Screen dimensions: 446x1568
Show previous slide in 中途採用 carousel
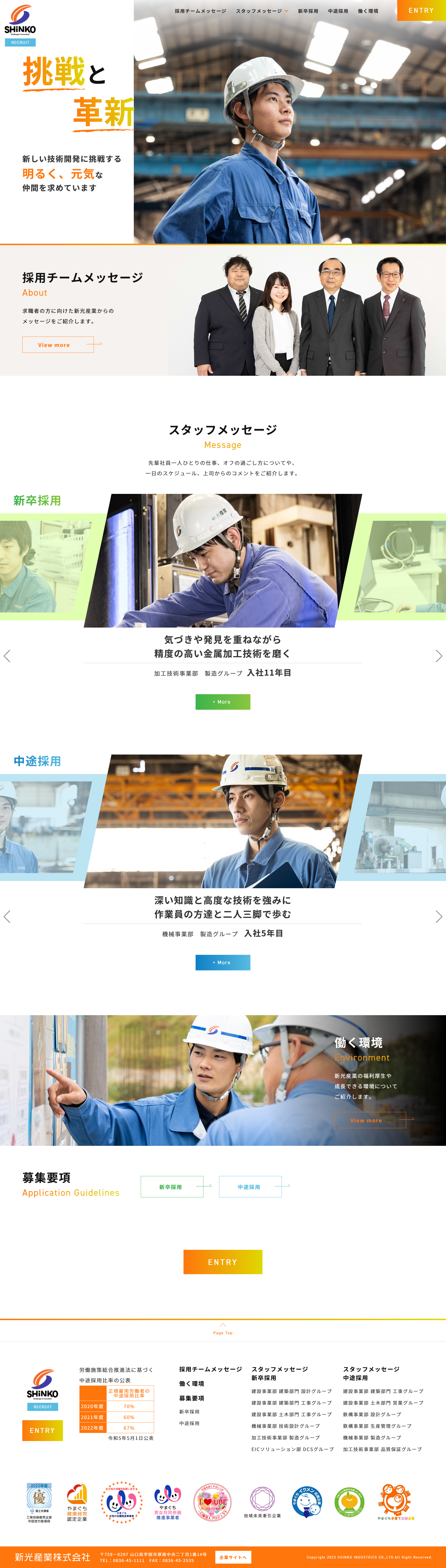point(7,916)
